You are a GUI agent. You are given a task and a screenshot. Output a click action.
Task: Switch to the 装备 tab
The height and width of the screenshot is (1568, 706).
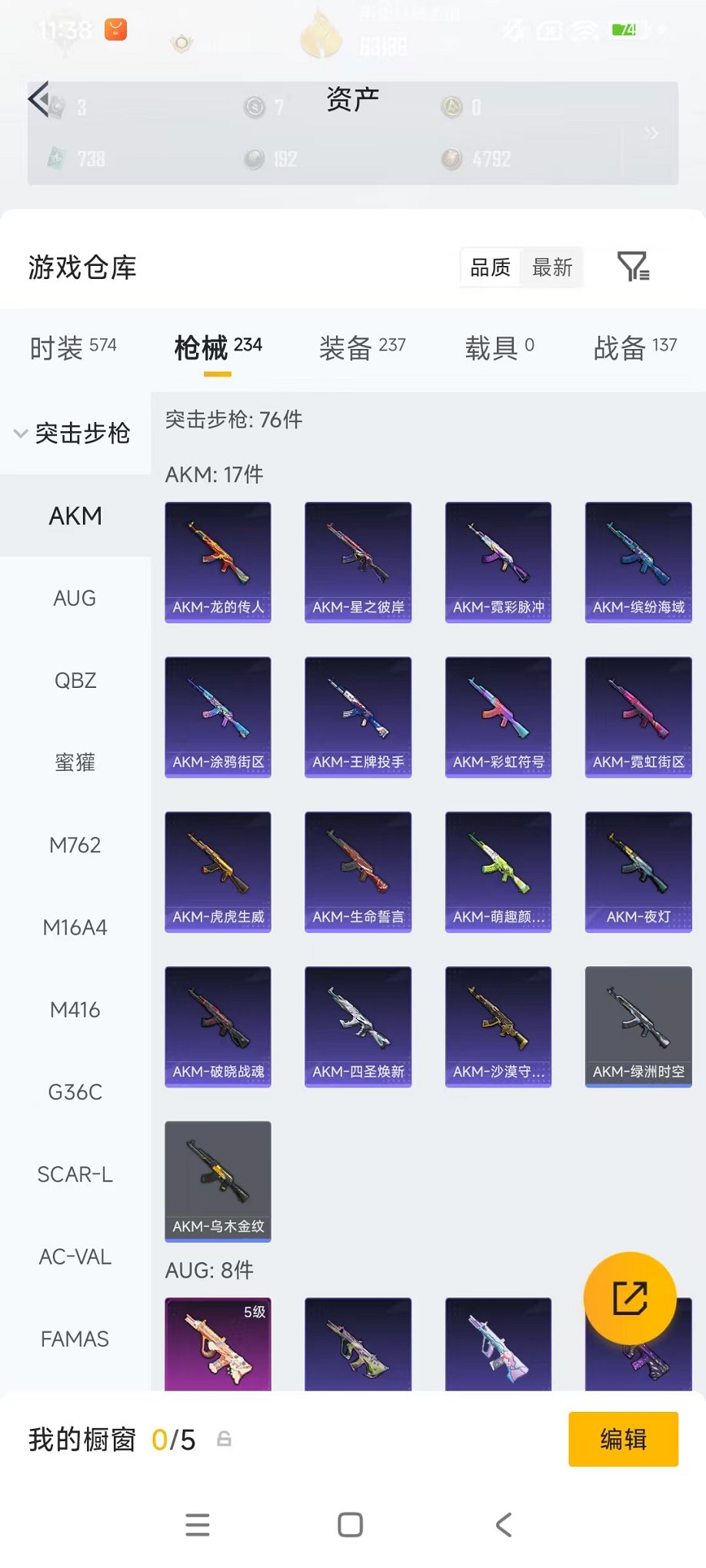pyautogui.click(x=361, y=347)
